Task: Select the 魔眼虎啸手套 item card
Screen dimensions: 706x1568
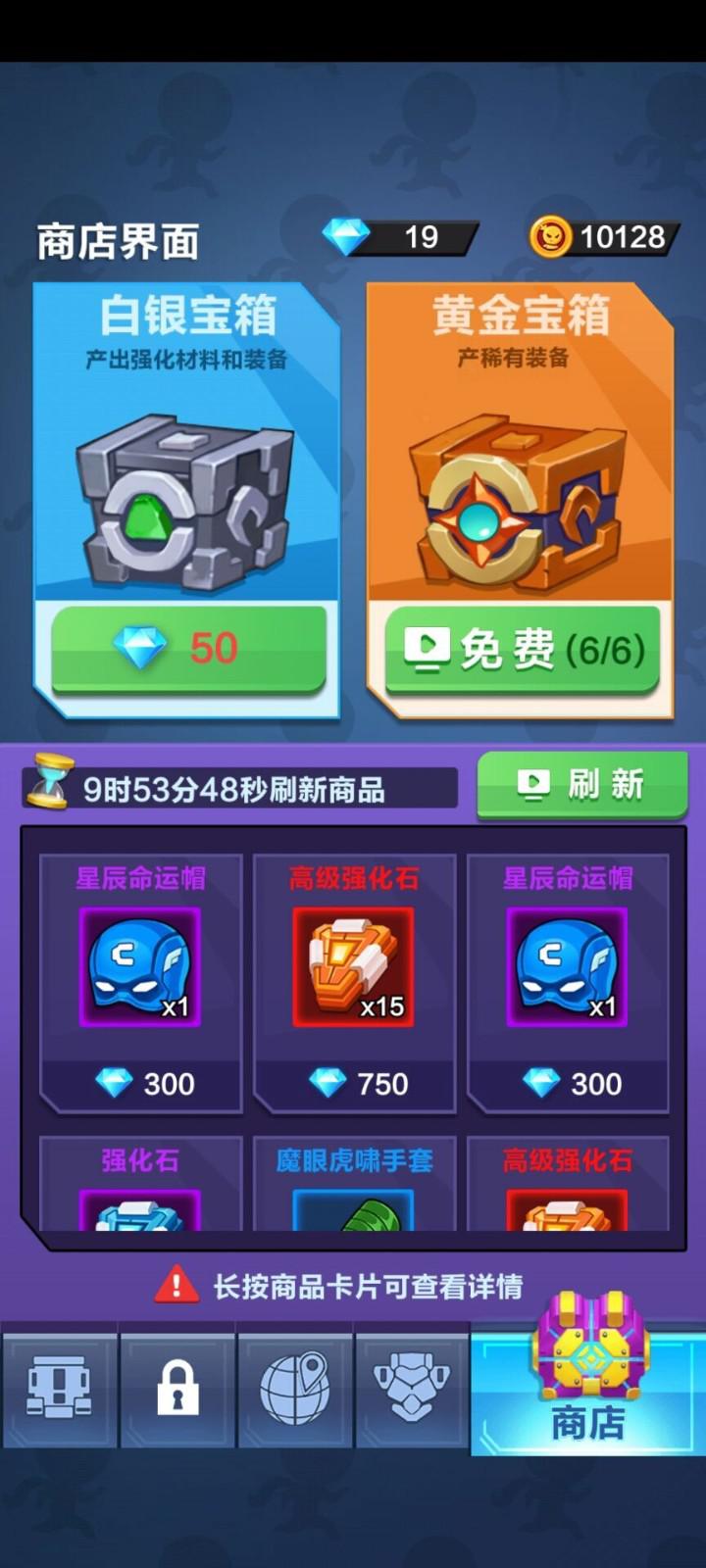Action: (x=354, y=1183)
